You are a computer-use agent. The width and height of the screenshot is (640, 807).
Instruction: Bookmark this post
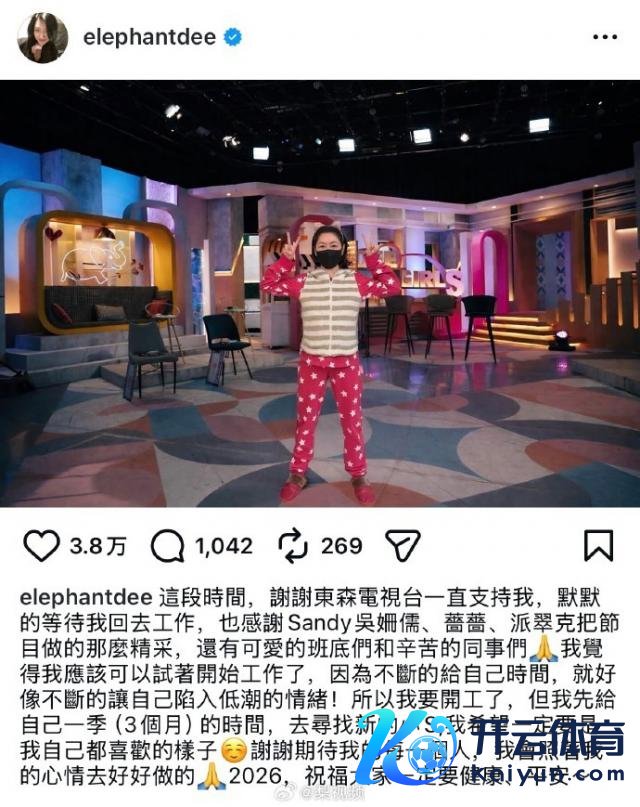(598, 546)
